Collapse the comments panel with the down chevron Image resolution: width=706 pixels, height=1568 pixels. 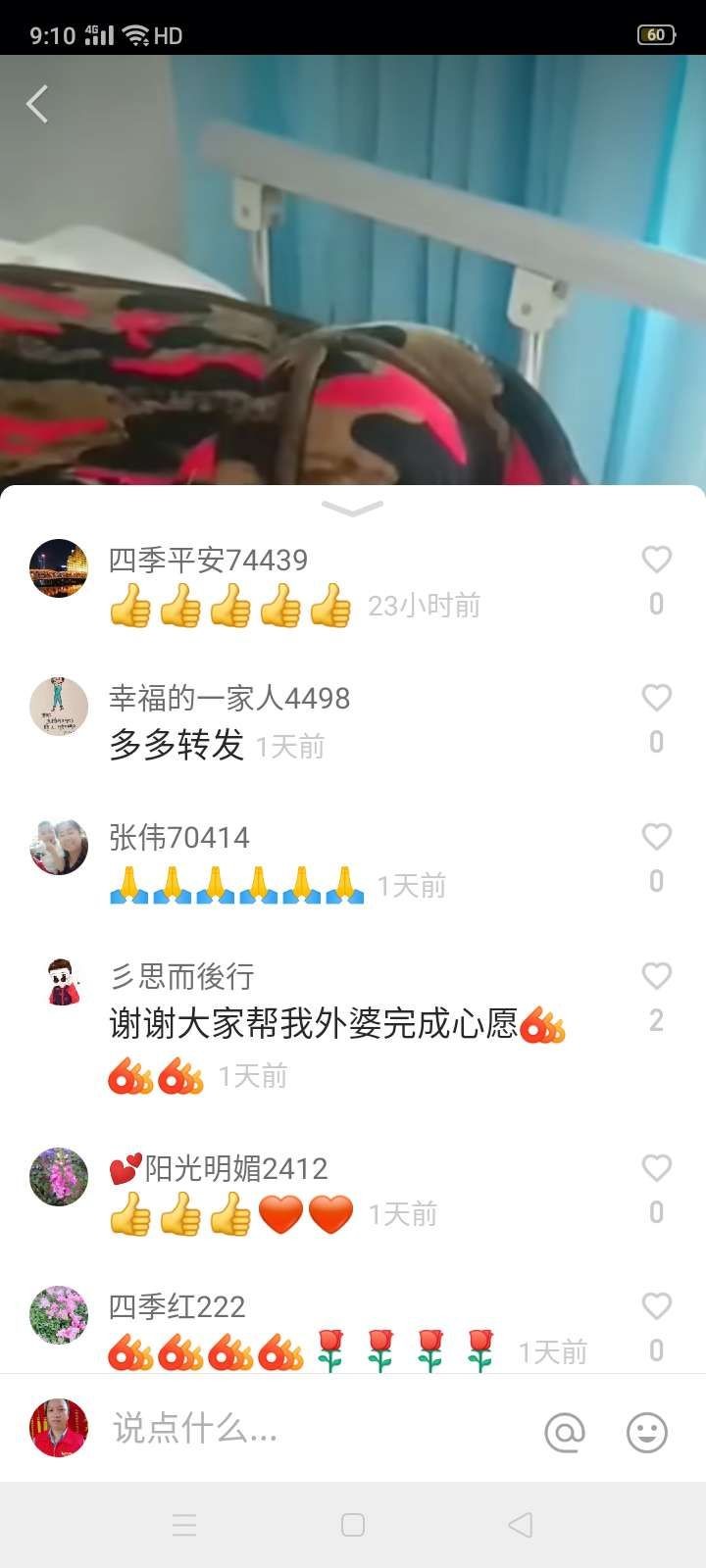(352, 508)
